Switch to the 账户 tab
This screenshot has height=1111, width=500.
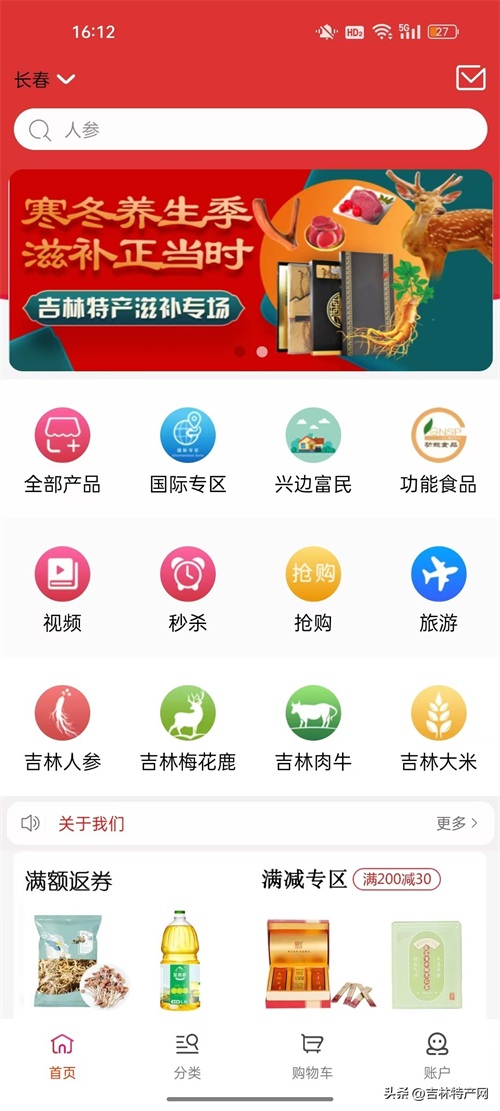(x=437, y=1056)
